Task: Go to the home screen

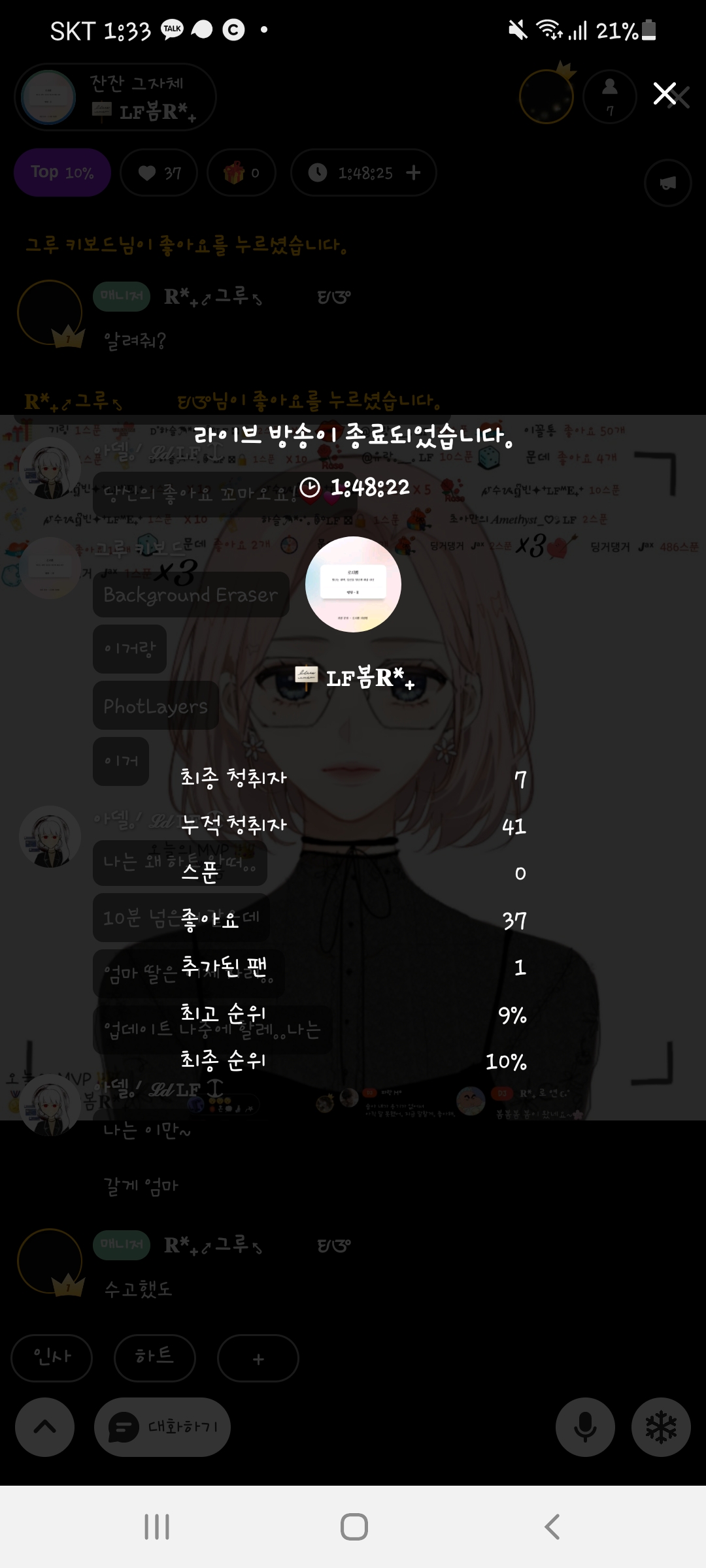Action: click(354, 1527)
